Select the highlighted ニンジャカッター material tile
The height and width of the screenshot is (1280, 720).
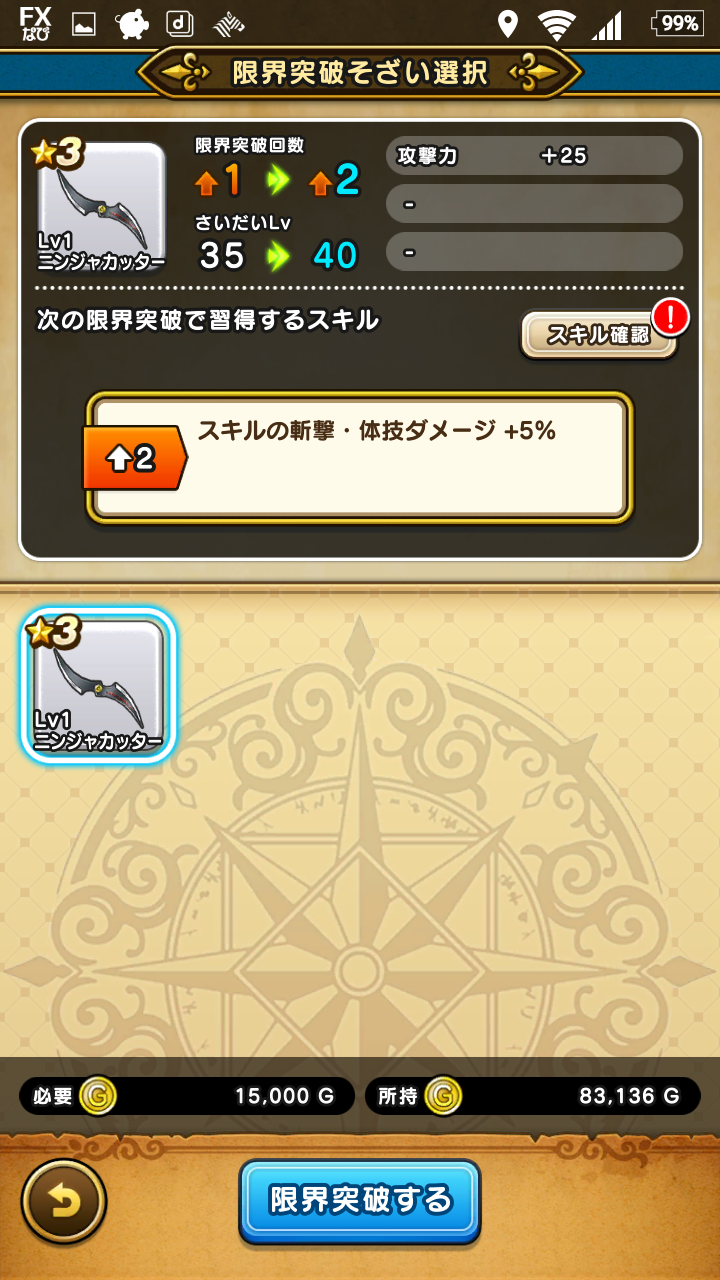pyautogui.click(x=99, y=685)
